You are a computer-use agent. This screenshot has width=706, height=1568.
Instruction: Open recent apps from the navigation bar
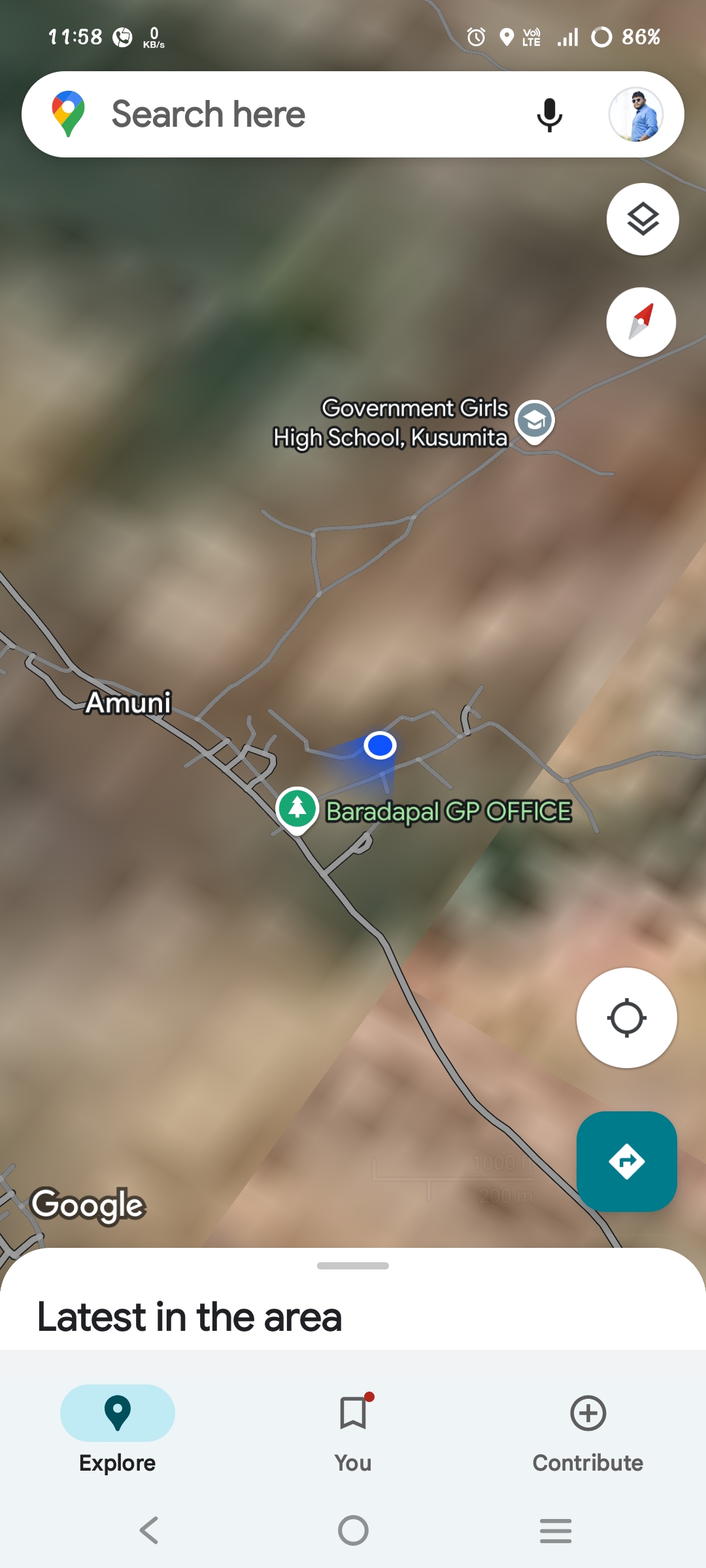556,1530
